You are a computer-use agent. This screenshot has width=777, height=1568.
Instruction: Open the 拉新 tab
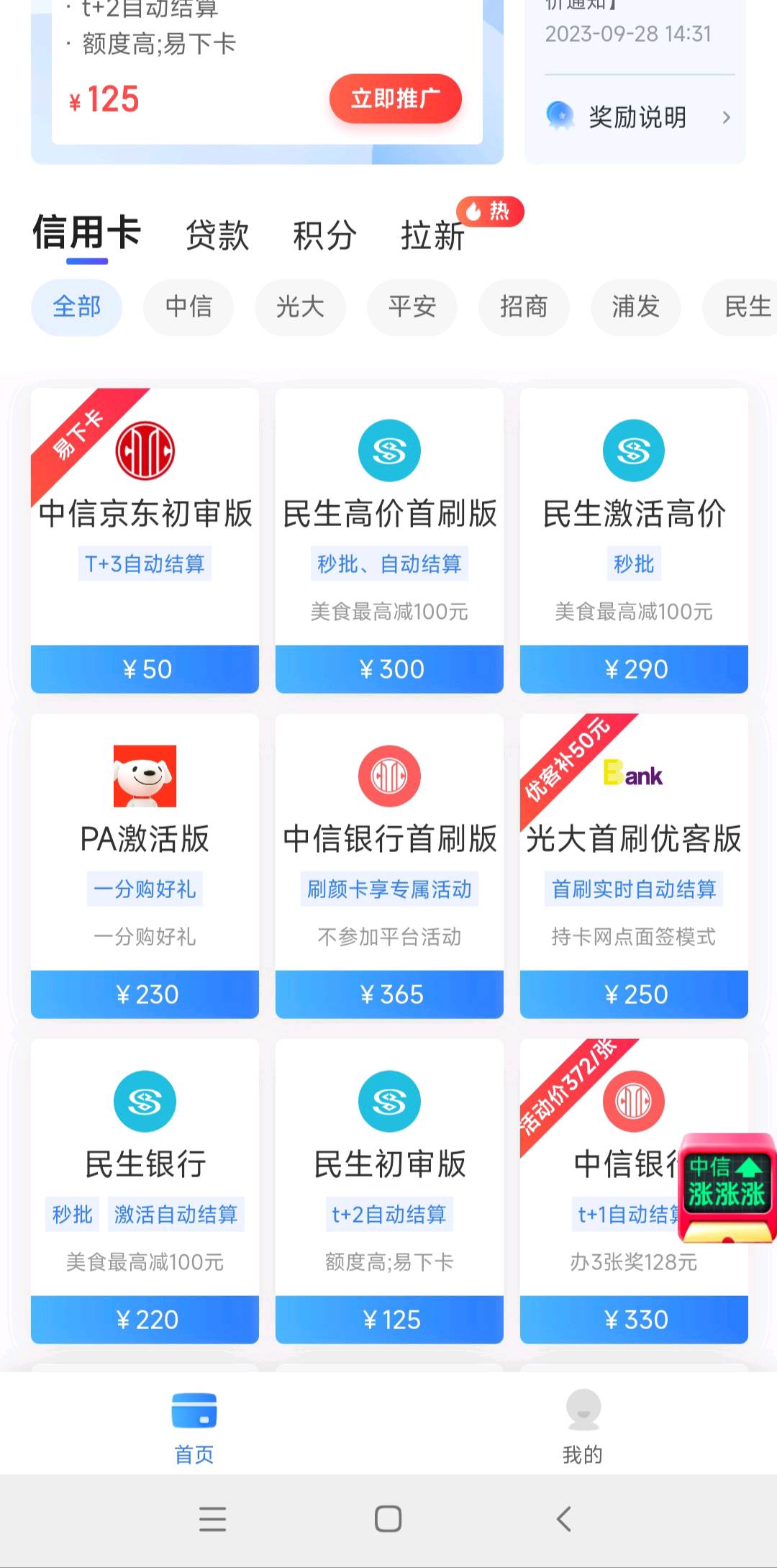432,235
